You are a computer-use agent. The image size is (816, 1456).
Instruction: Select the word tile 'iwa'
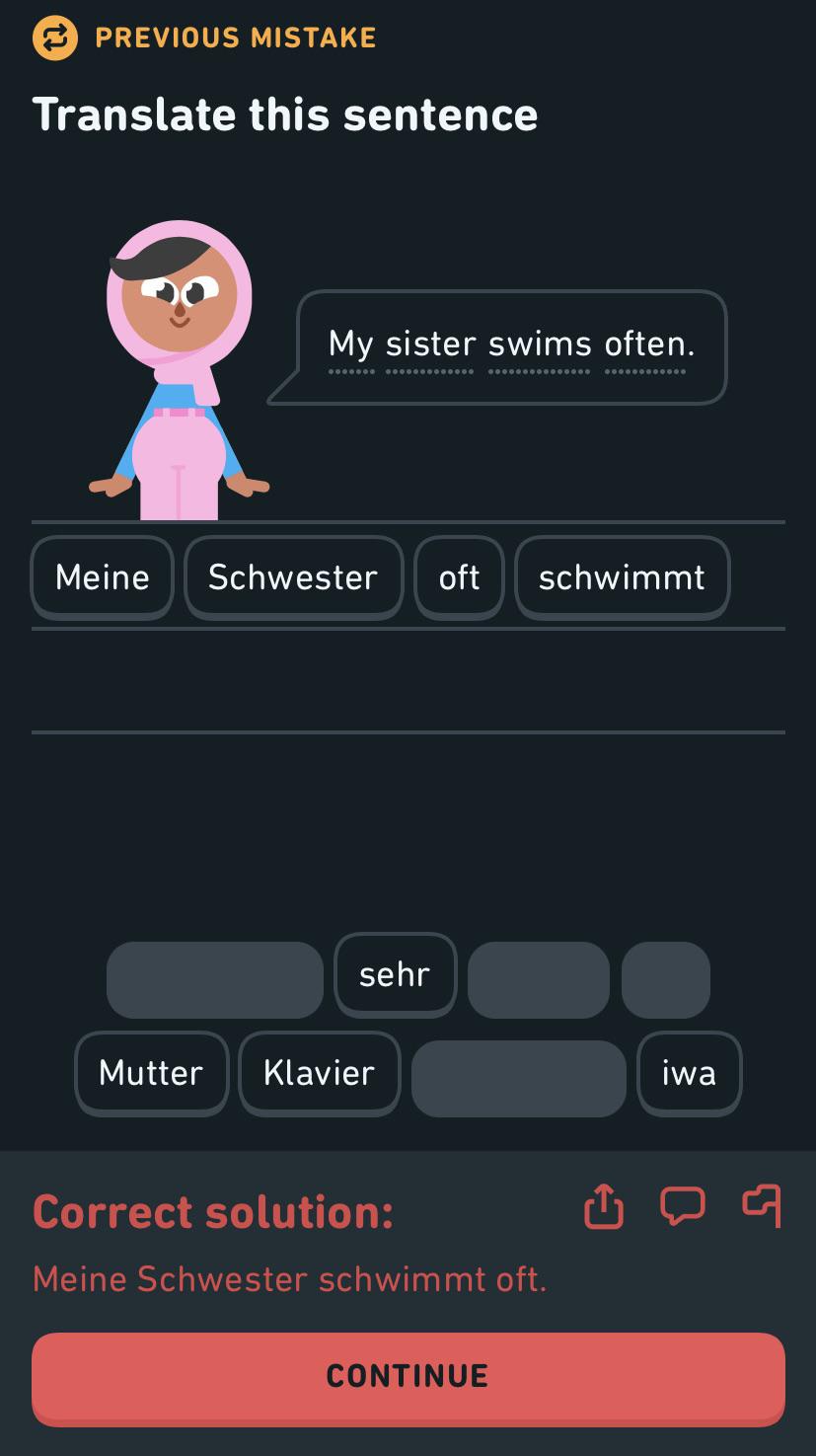[689, 1073]
